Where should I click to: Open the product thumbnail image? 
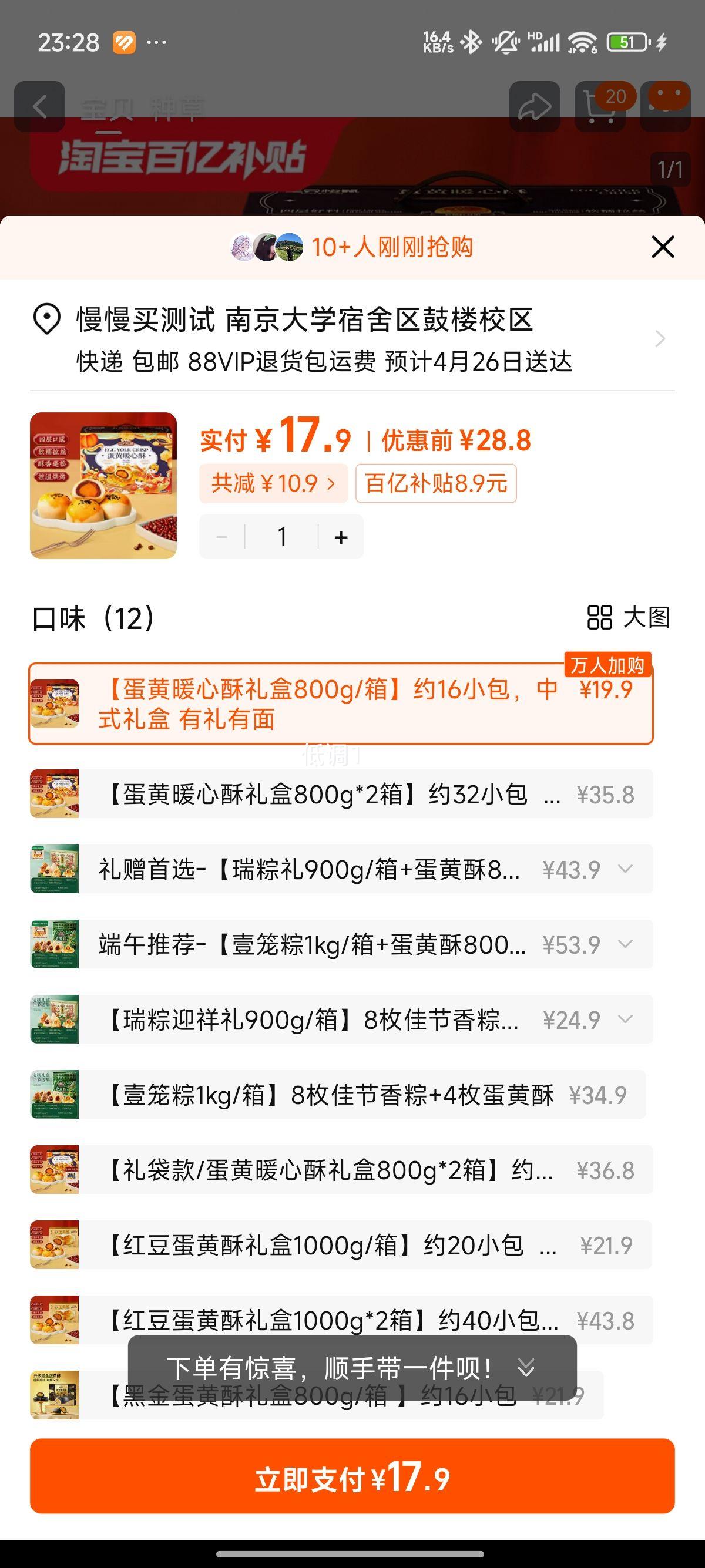(x=103, y=486)
